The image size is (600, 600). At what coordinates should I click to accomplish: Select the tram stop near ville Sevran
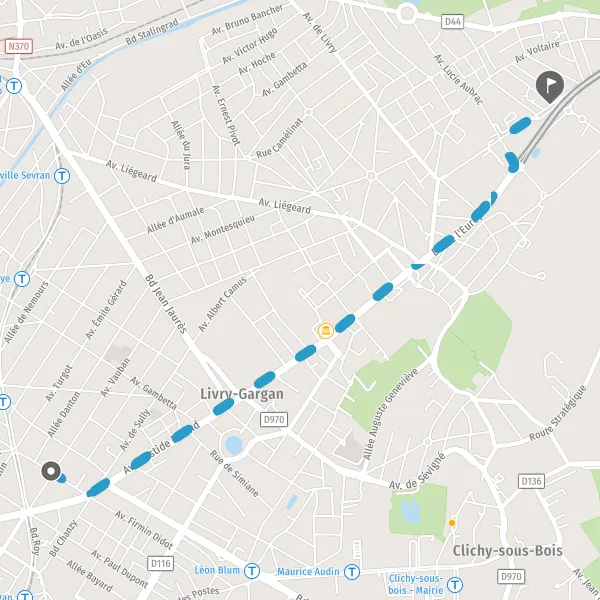coord(62,176)
